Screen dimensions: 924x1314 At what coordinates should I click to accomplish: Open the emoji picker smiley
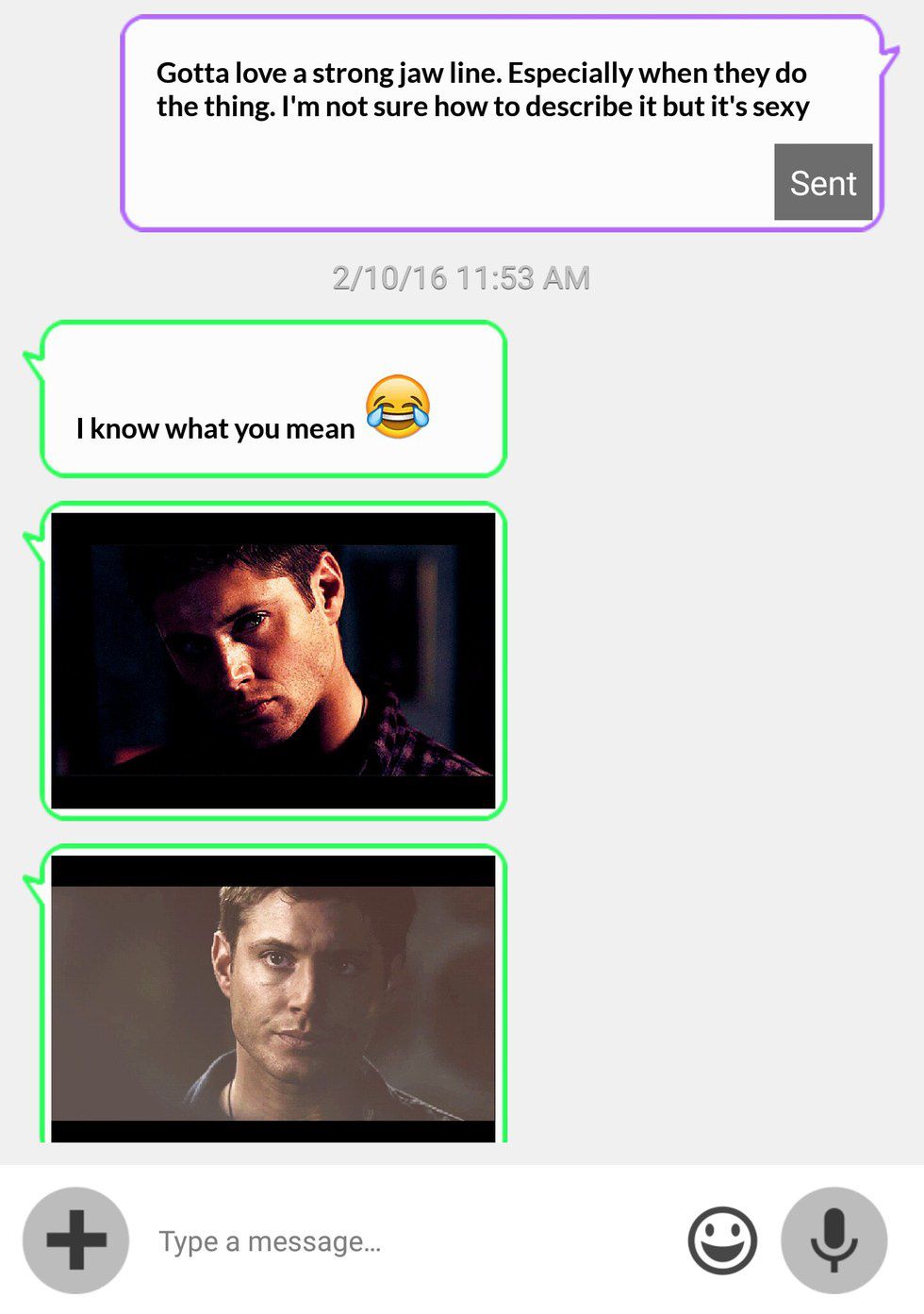[x=722, y=1240]
